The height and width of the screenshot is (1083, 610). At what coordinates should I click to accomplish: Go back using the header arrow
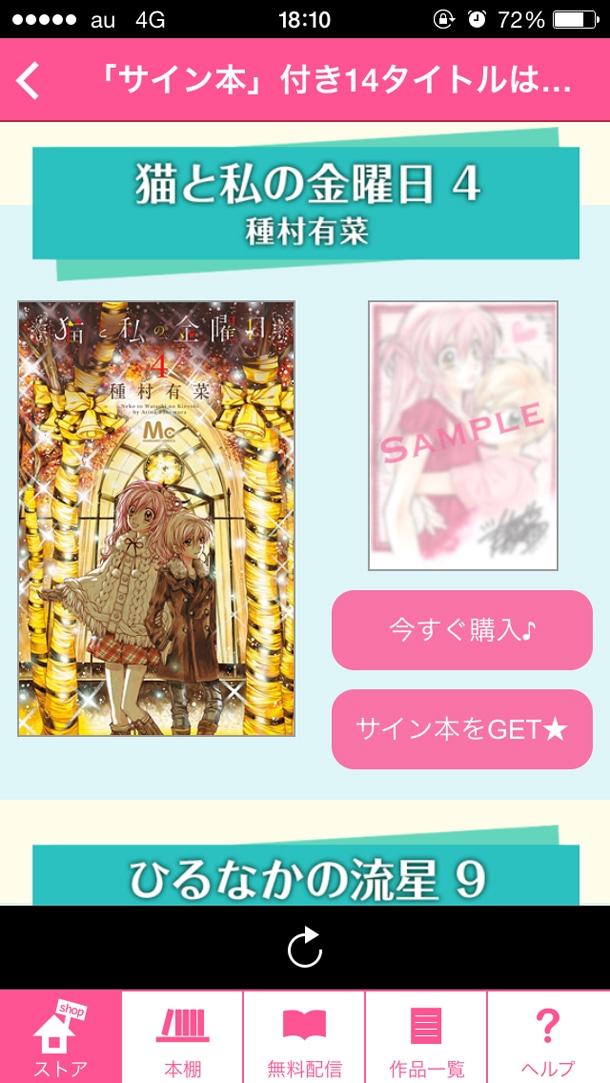click(x=28, y=80)
